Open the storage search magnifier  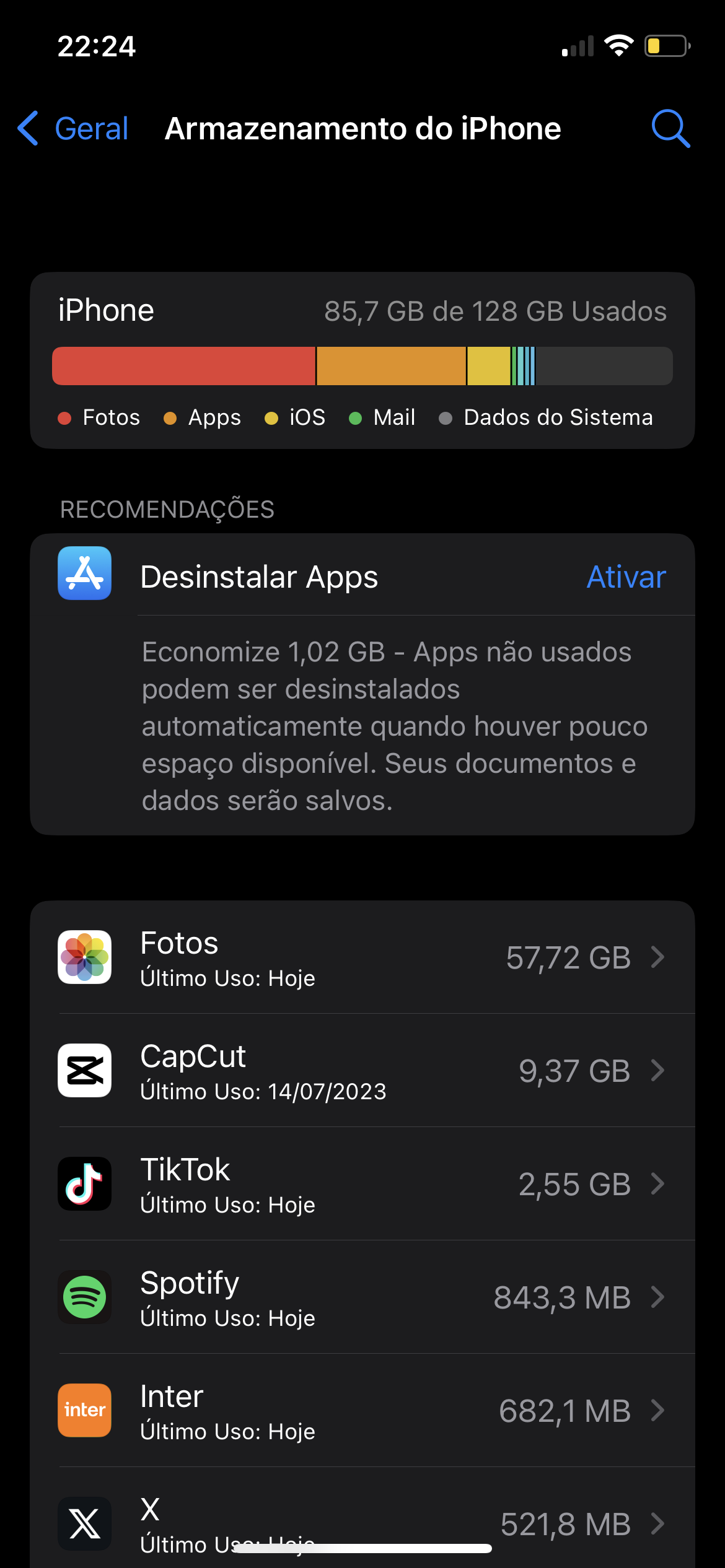point(670,129)
